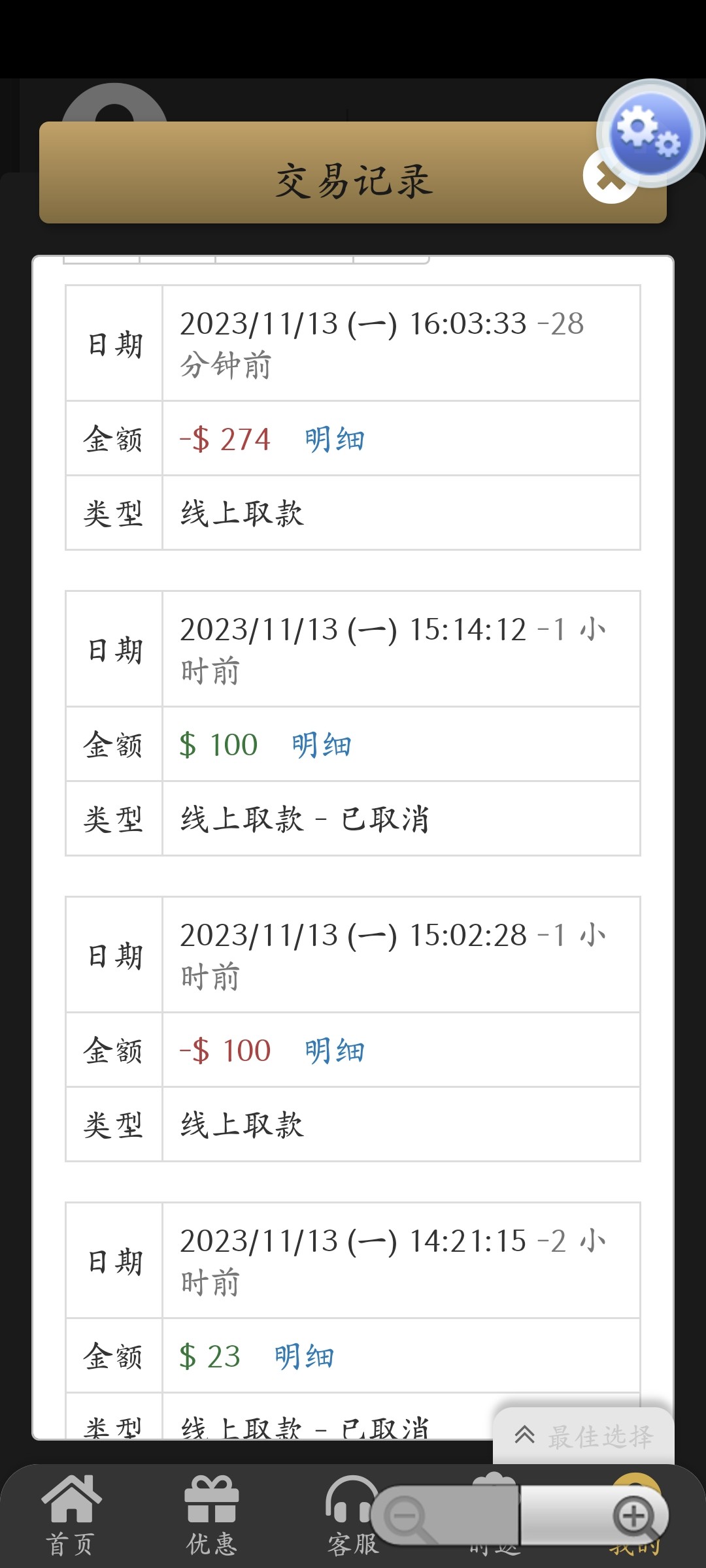Select the -$274 amount text
Image resolution: width=706 pixels, height=1568 pixels.
tap(224, 439)
